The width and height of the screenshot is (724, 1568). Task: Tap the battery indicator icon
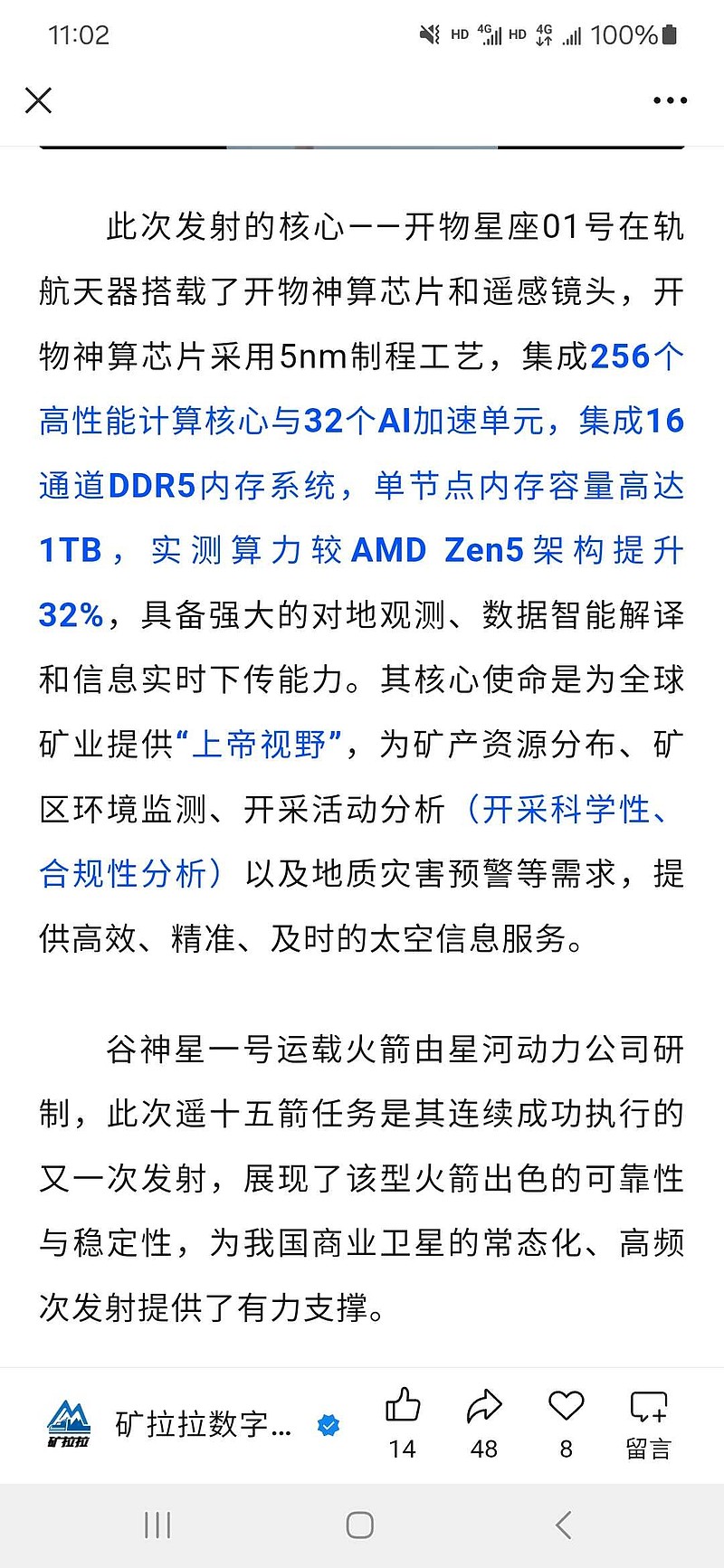668,34
